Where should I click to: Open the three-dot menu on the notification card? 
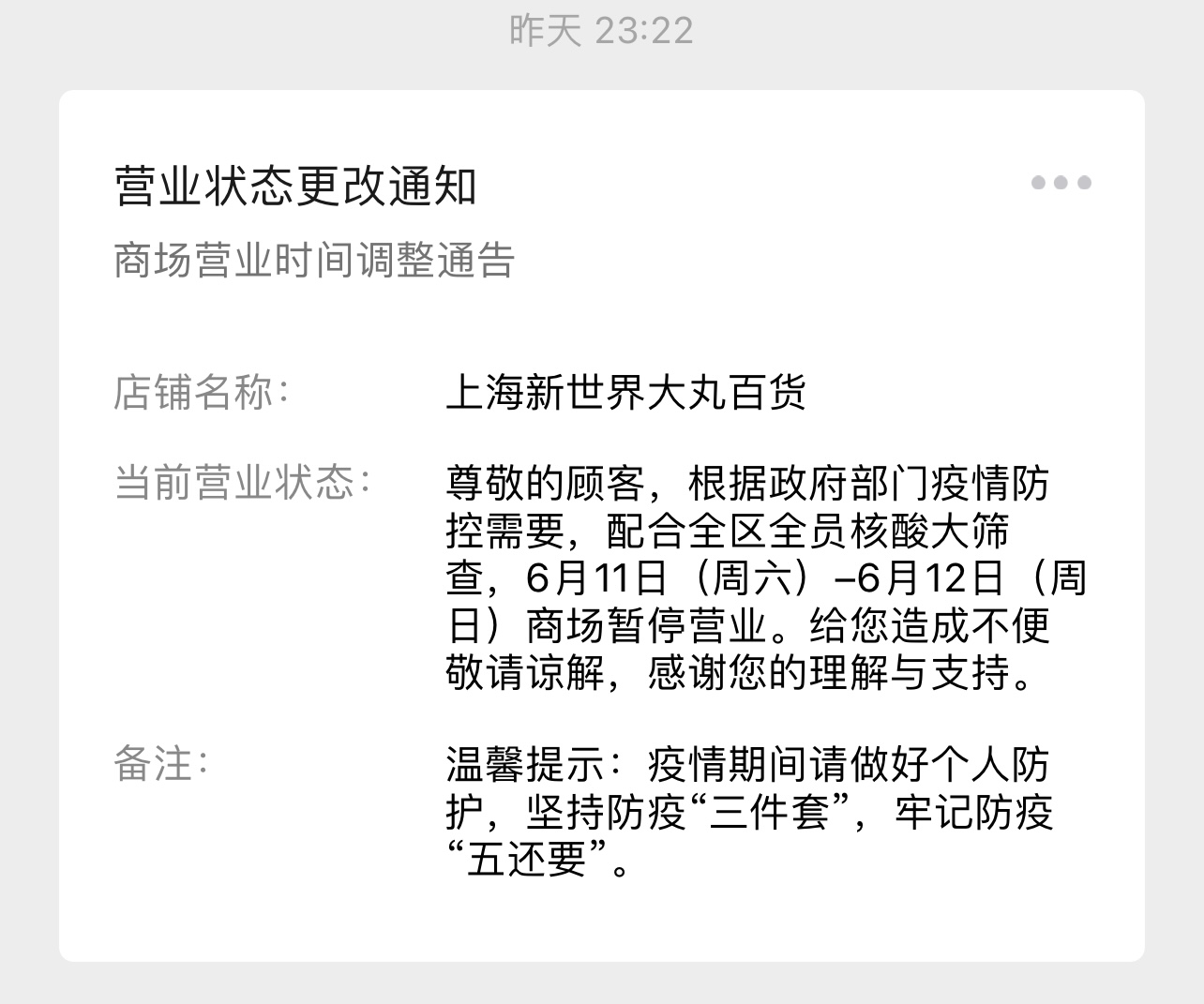[x=1061, y=183]
